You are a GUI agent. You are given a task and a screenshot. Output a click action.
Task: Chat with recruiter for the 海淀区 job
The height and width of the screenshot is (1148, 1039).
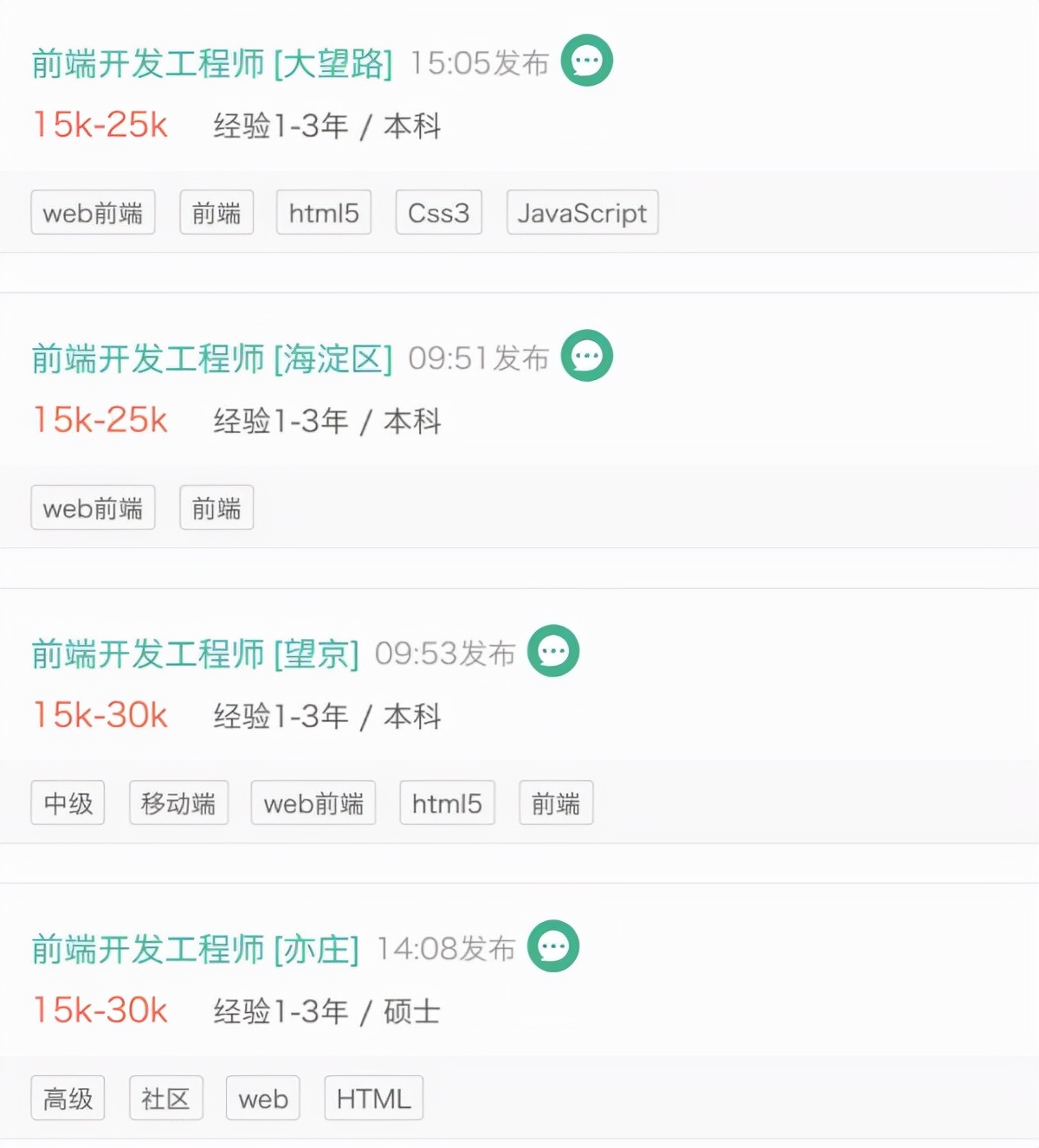click(x=587, y=356)
